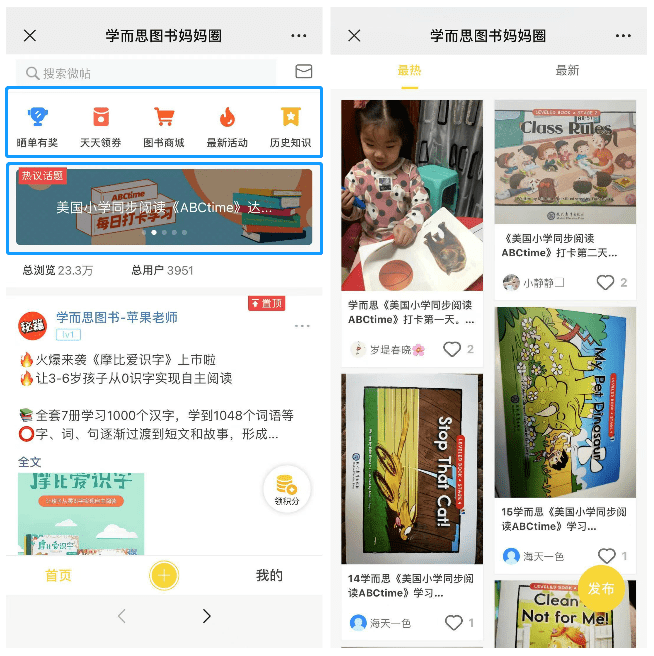654x656 pixels.
Task: Open options menu on 苹果老师's post
Action: pyautogui.click(x=302, y=326)
